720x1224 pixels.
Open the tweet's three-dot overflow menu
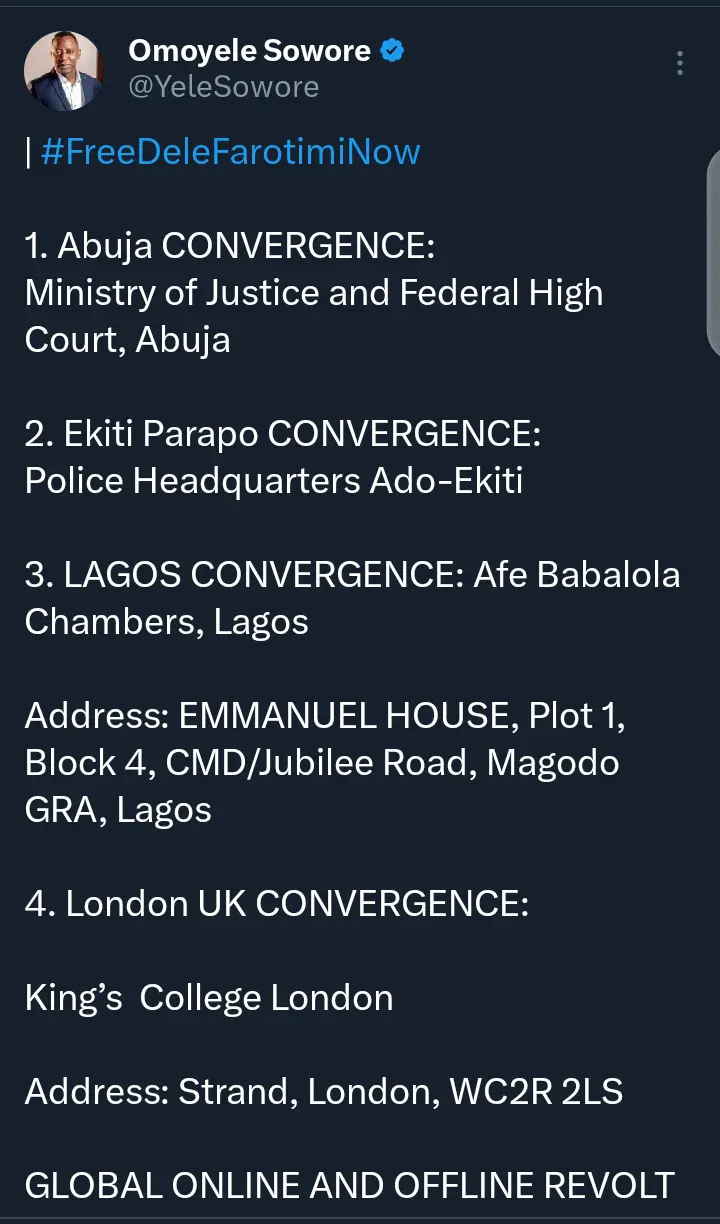click(680, 63)
